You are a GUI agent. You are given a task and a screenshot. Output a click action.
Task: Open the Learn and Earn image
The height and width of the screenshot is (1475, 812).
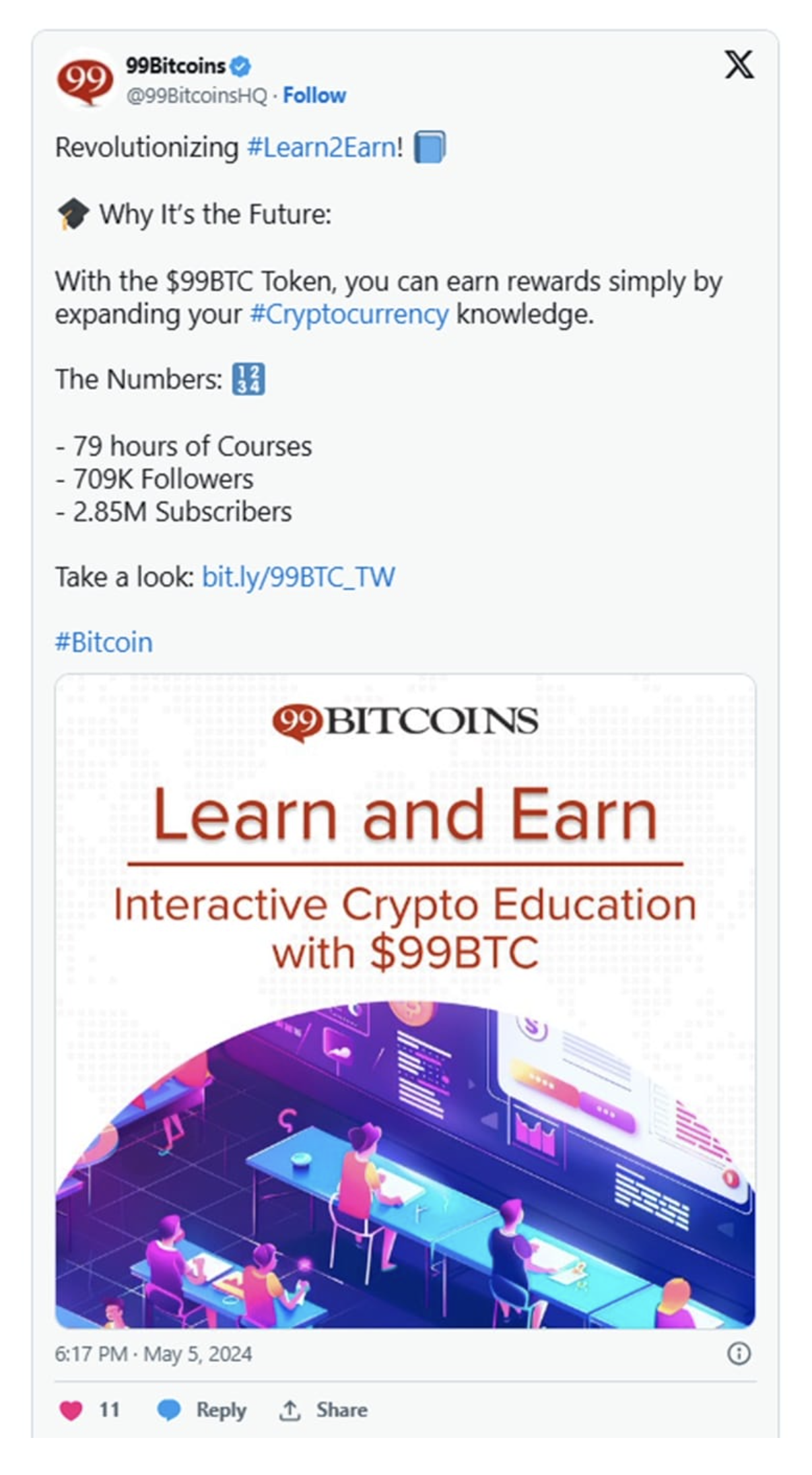(x=405, y=1000)
